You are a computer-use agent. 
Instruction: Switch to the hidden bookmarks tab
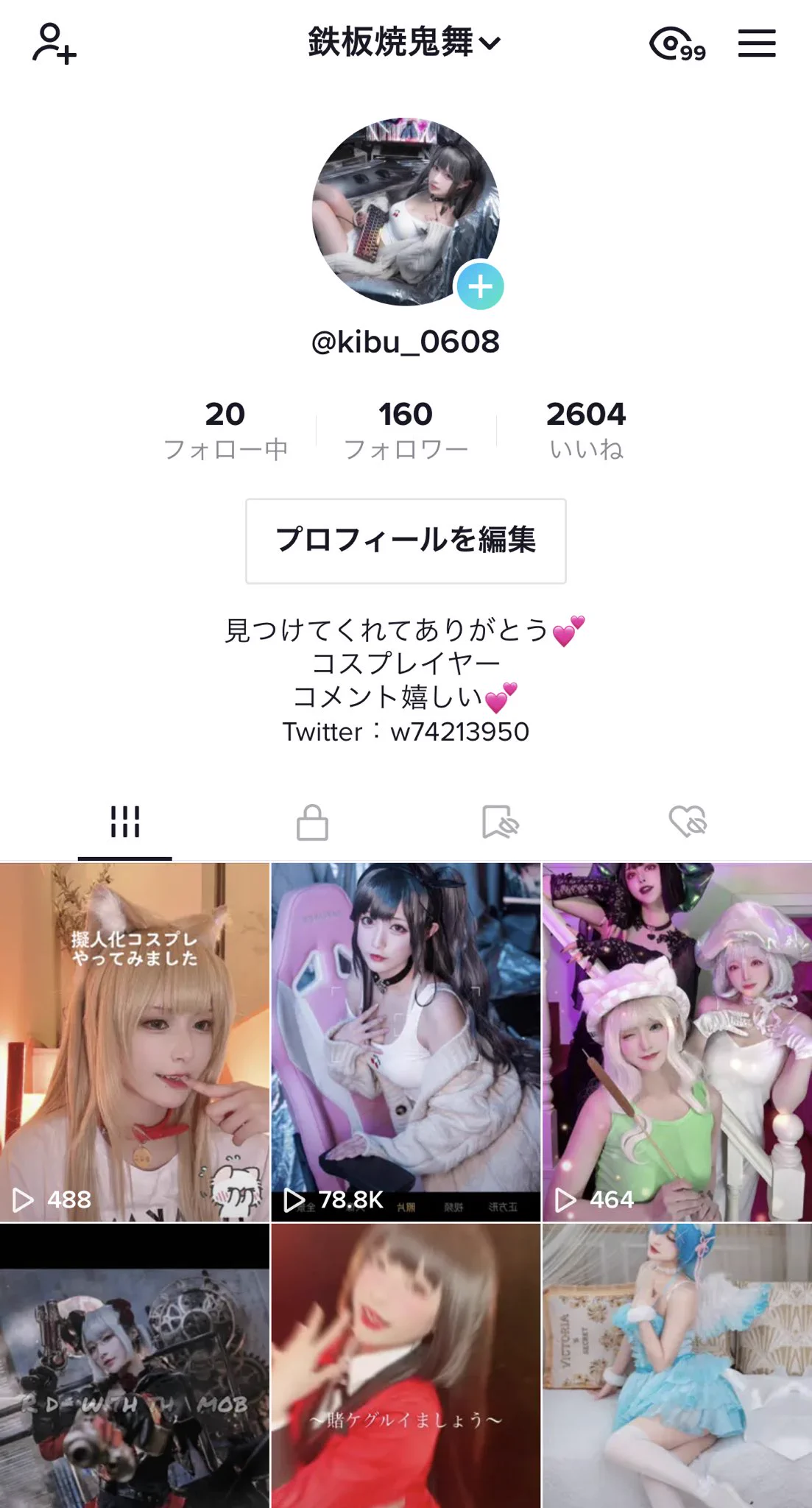[500, 822]
